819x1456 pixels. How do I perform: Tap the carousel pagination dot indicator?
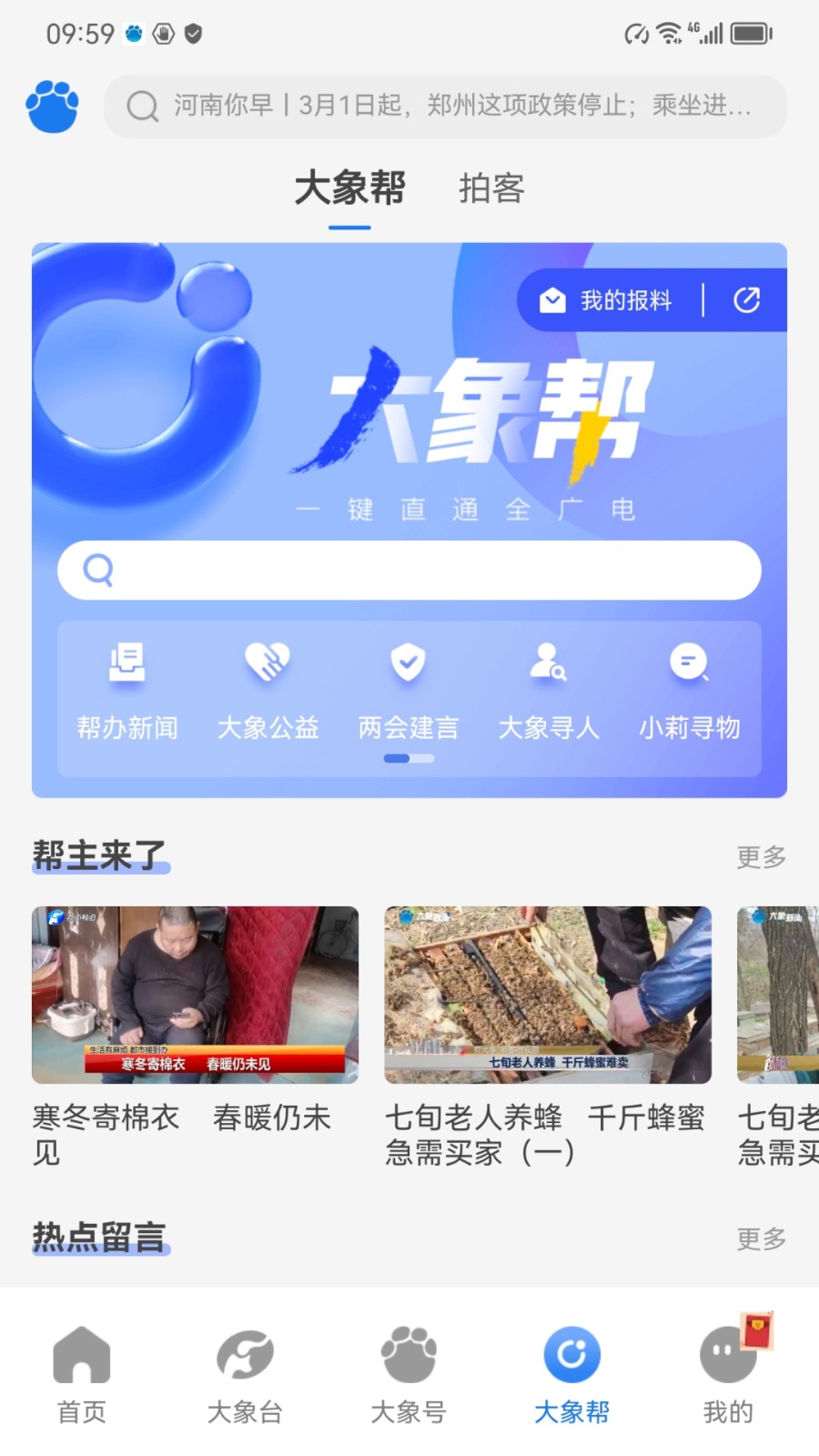tap(408, 757)
